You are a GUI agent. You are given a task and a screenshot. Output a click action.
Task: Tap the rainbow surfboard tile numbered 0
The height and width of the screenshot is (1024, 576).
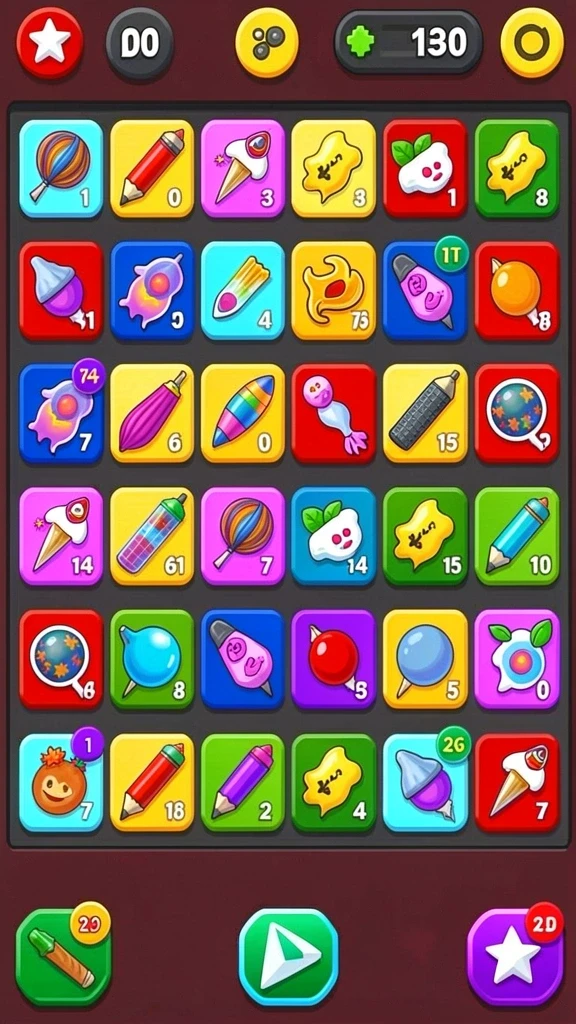coord(243,414)
